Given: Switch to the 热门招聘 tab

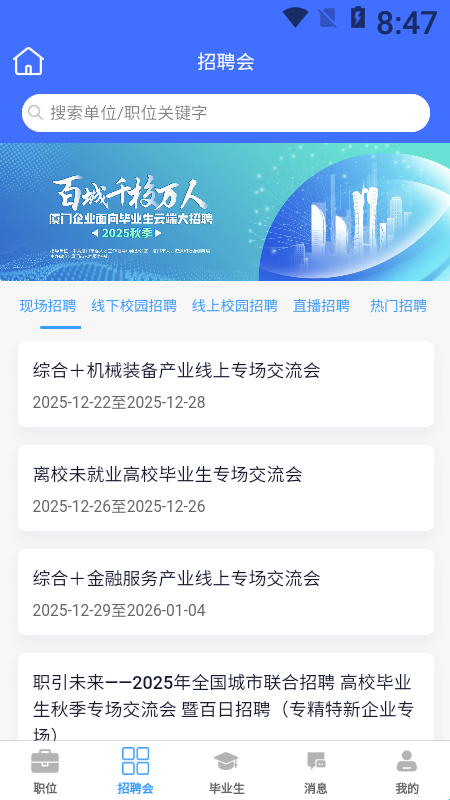Looking at the screenshot, I should pos(398,306).
